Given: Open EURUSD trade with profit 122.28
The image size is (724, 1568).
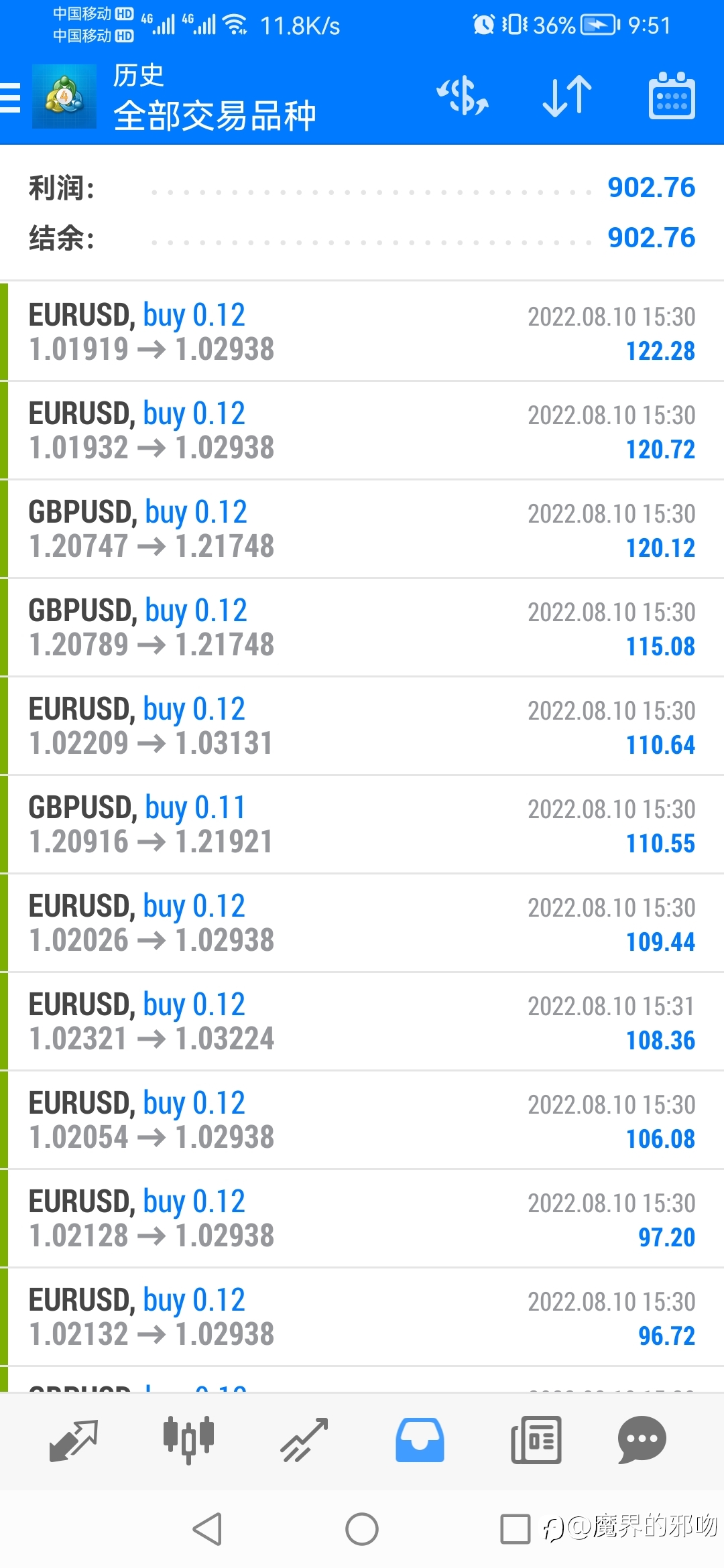Looking at the screenshot, I should point(362,332).
